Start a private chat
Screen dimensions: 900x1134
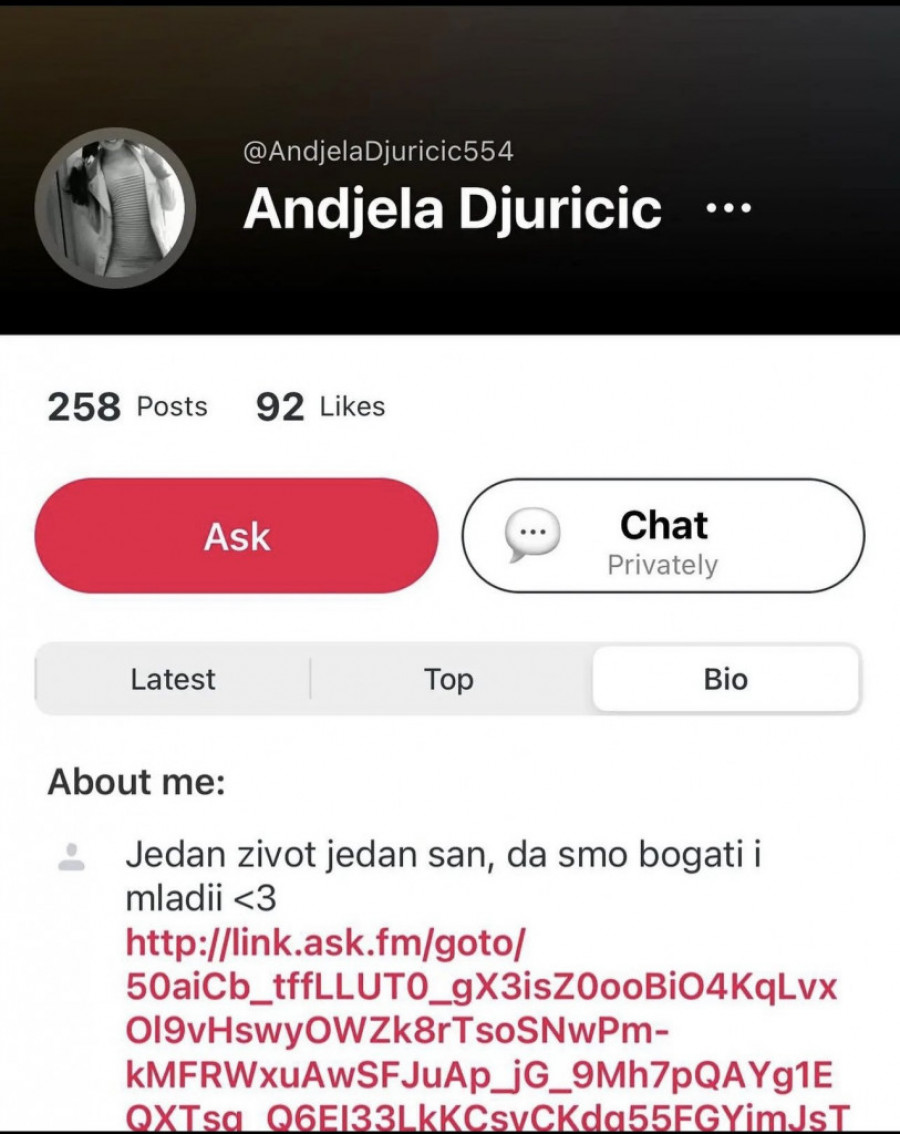pyautogui.click(x=663, y=536)
